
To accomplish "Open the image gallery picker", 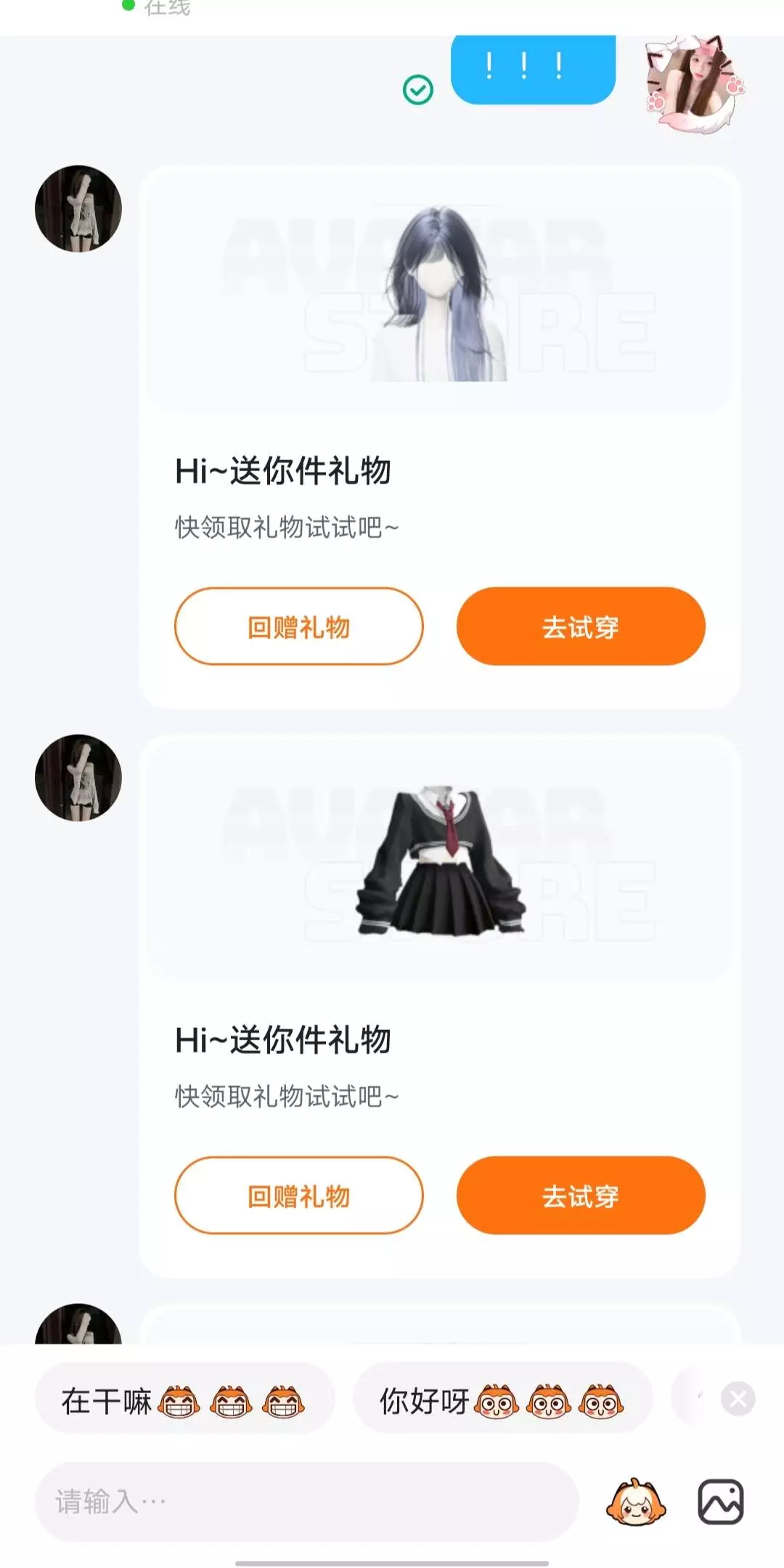I will tap(721, 1502).
